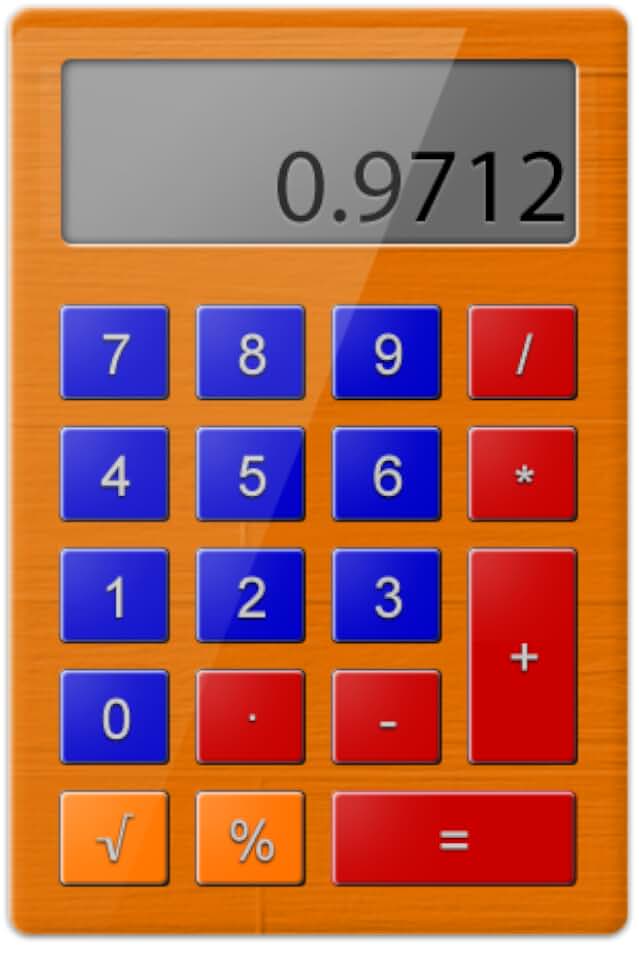Apply the percent function
This screenshot has height=960, width=639.
coord(250,839)
